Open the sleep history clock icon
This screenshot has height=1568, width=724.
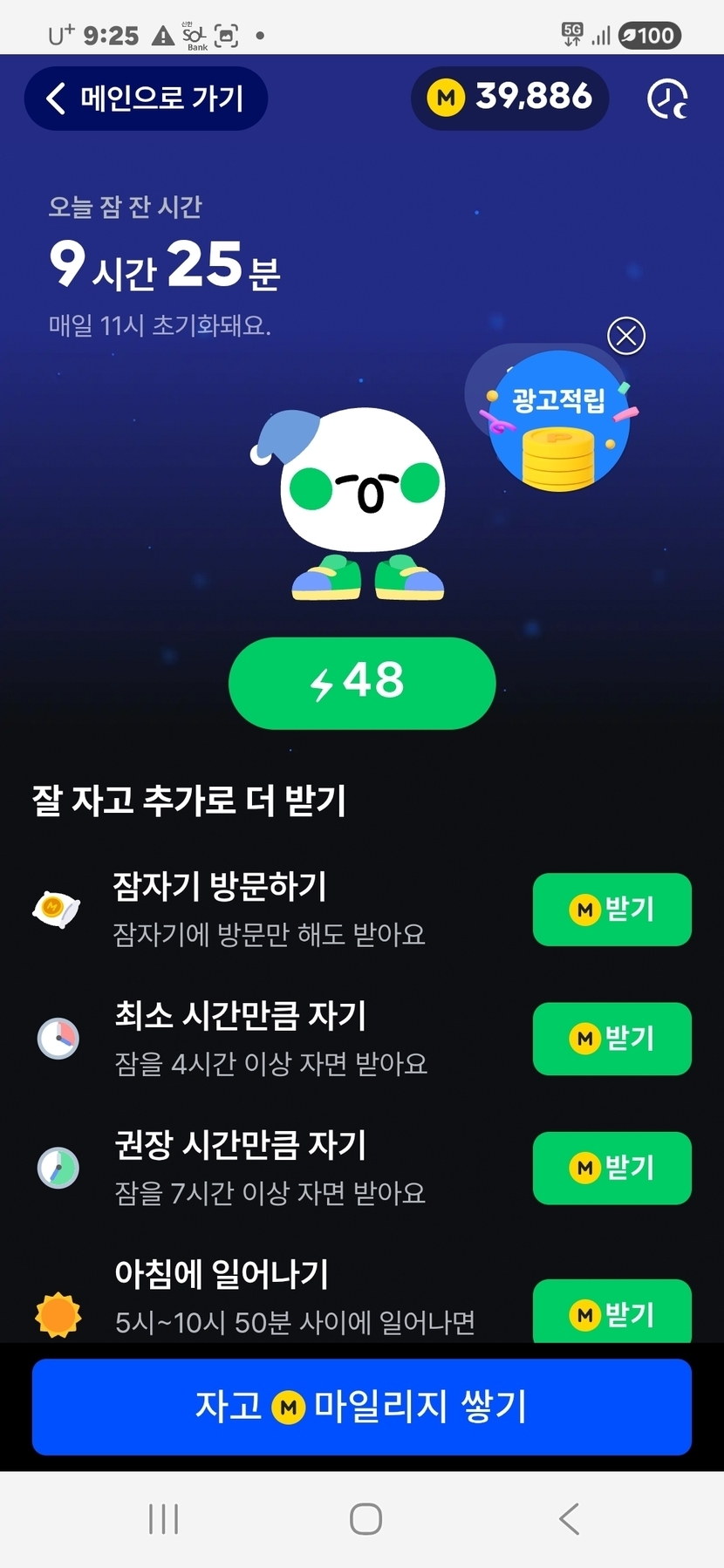[667, 99]
